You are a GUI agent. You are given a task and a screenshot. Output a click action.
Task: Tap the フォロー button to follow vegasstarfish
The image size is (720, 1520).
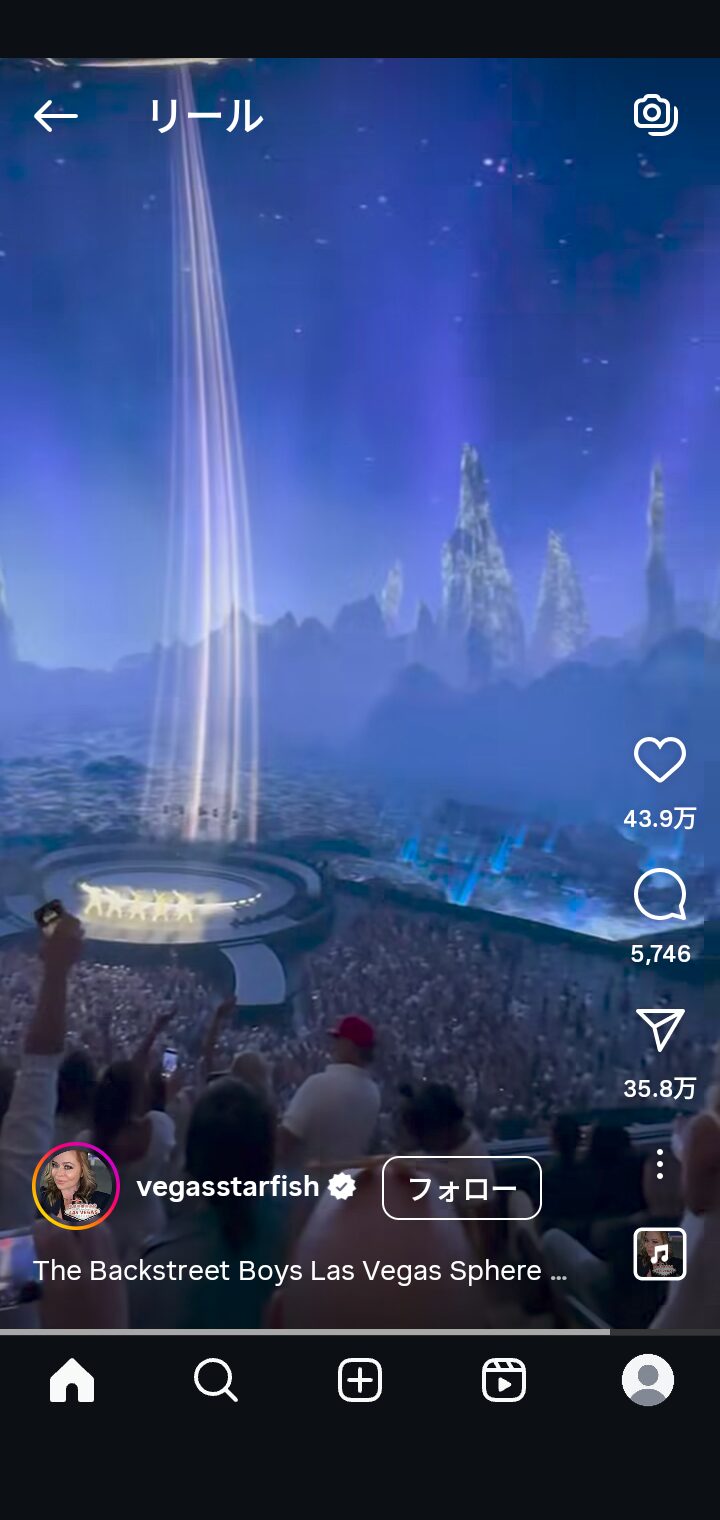tap(462, 1188)
